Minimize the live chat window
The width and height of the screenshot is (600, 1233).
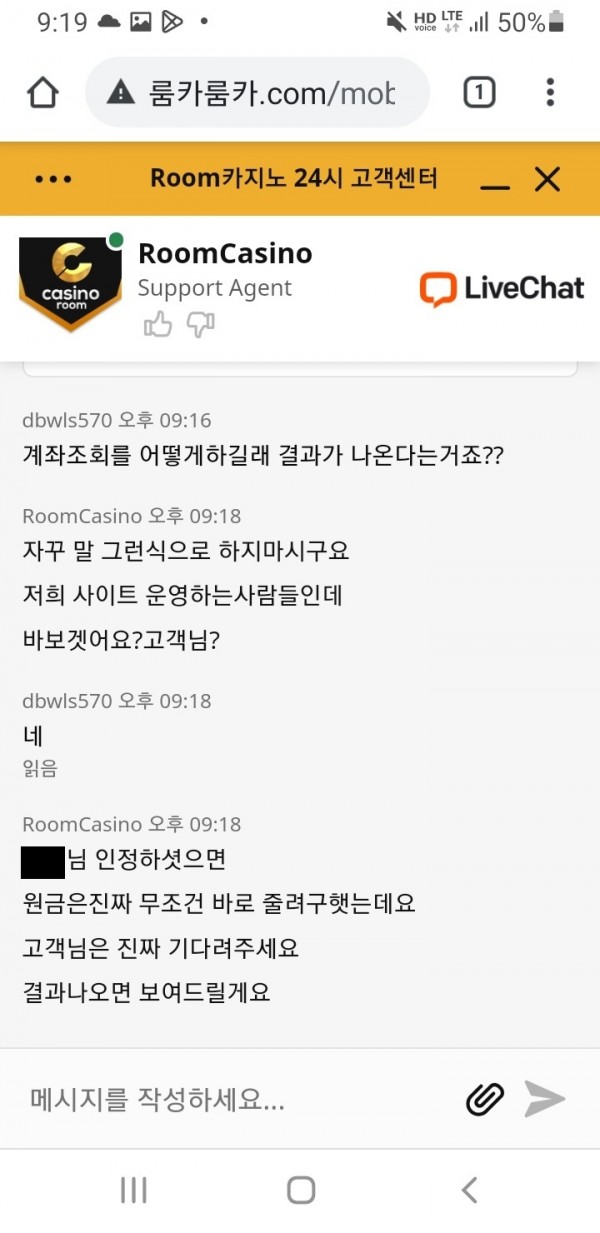494,181
